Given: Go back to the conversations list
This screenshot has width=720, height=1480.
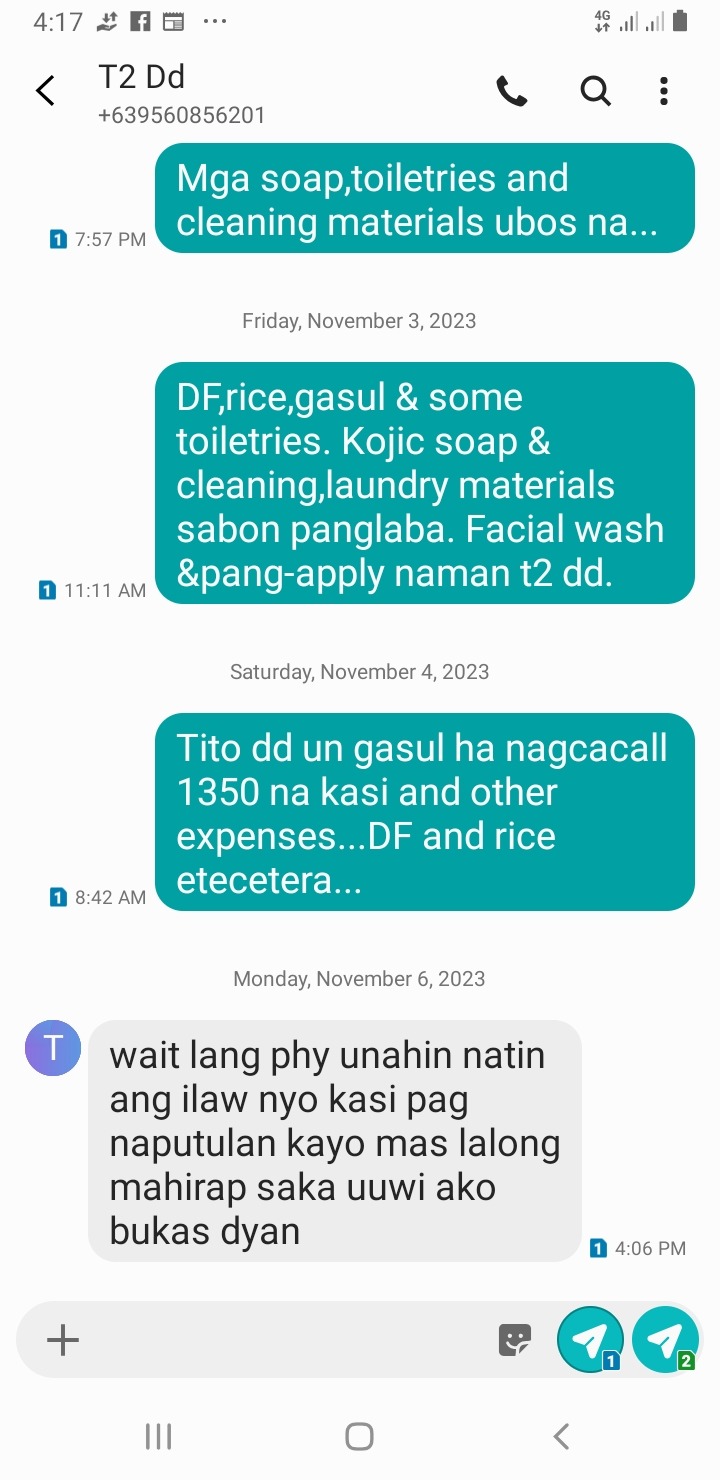Looking at the screenshot, I should click(45, 91).
